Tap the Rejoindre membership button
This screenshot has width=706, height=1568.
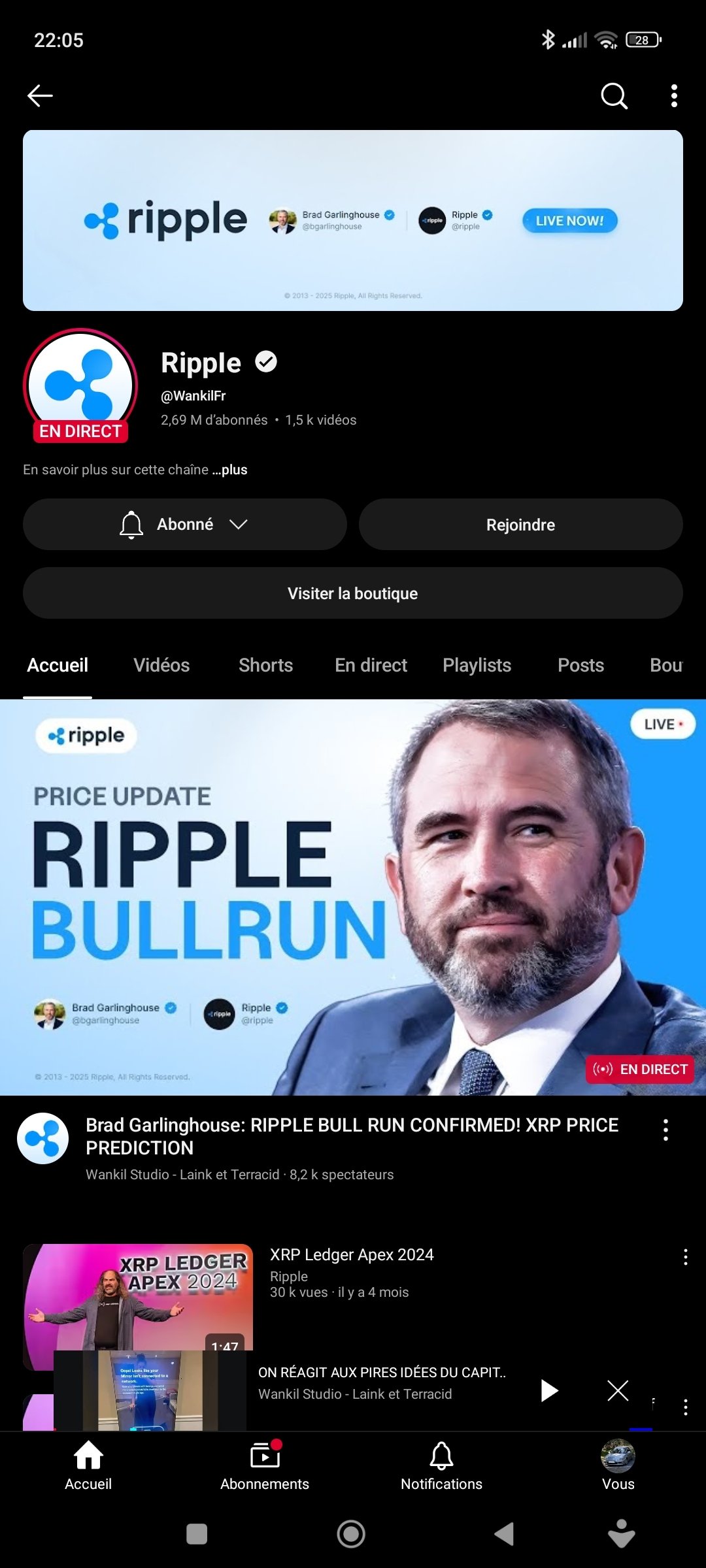(x=520, y=525)
